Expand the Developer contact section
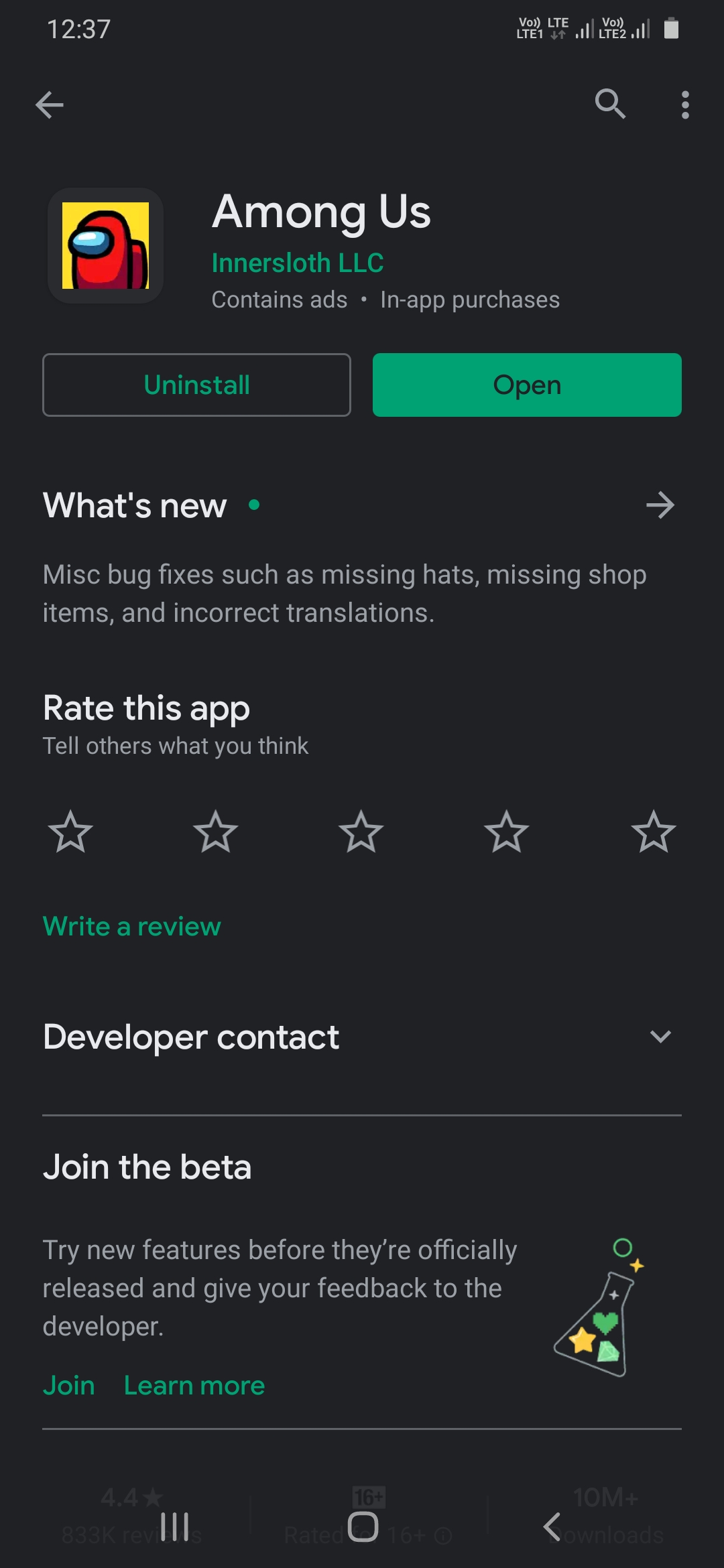Image resolution: width=724 pixels, height=1568 pixels. [x=660, y=1037]
